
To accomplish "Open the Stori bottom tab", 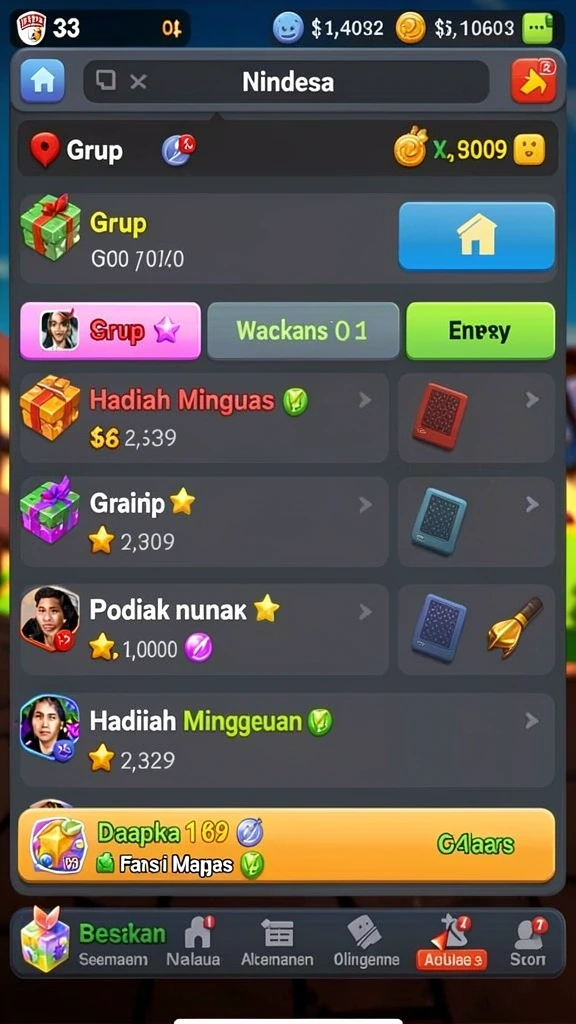I will pyautogui.click(x=528, y=942).
